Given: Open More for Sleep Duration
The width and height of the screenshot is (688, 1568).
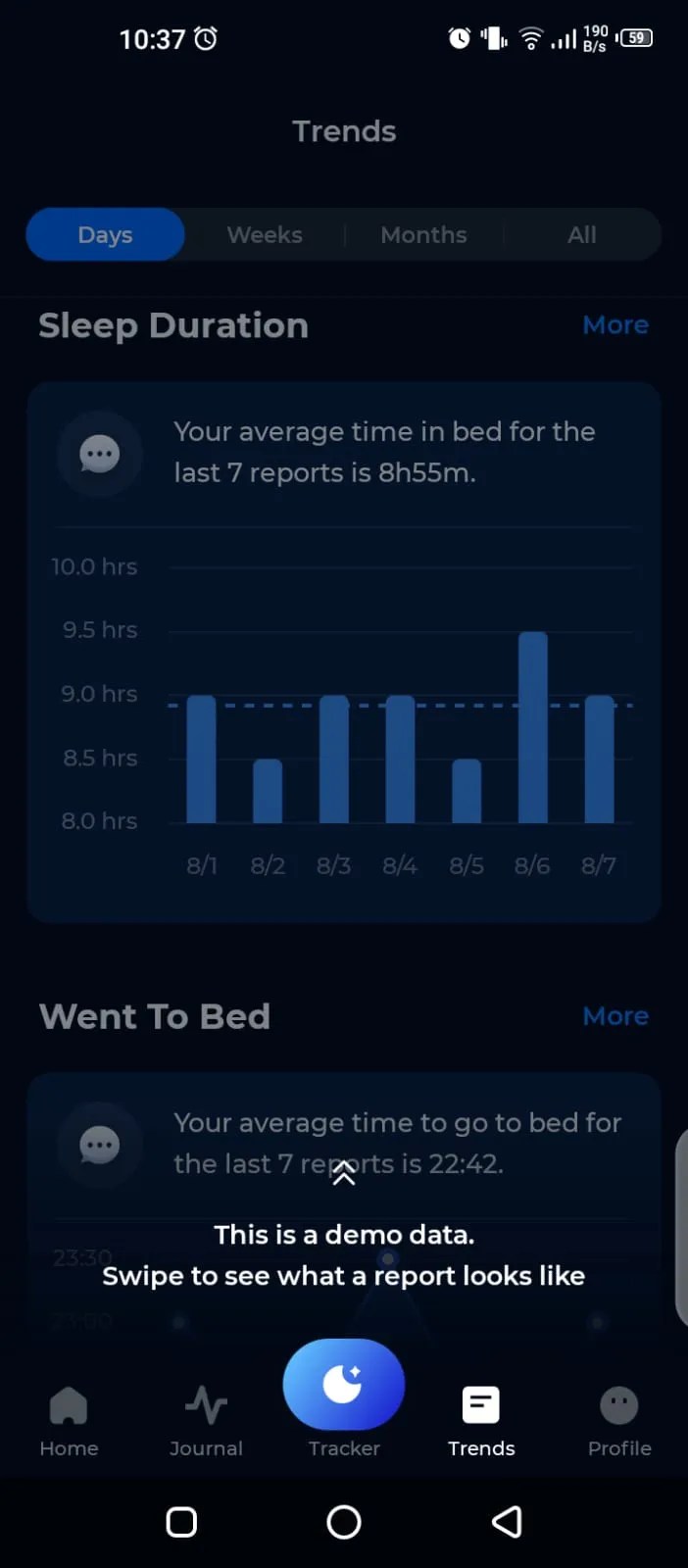Looking at the screenshot, I should tap(615, 324).
